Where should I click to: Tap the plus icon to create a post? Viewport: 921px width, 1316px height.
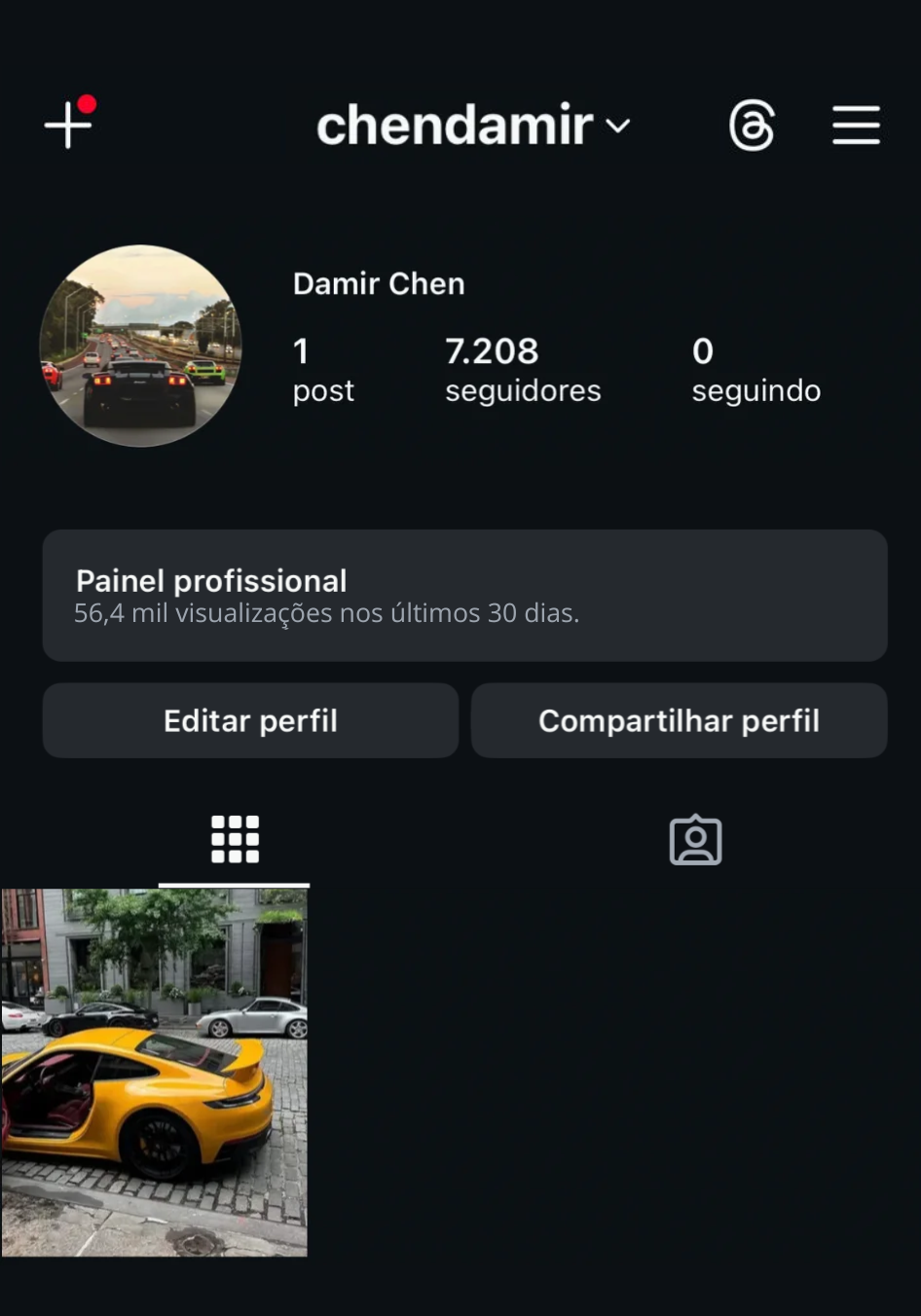point(68,125)
